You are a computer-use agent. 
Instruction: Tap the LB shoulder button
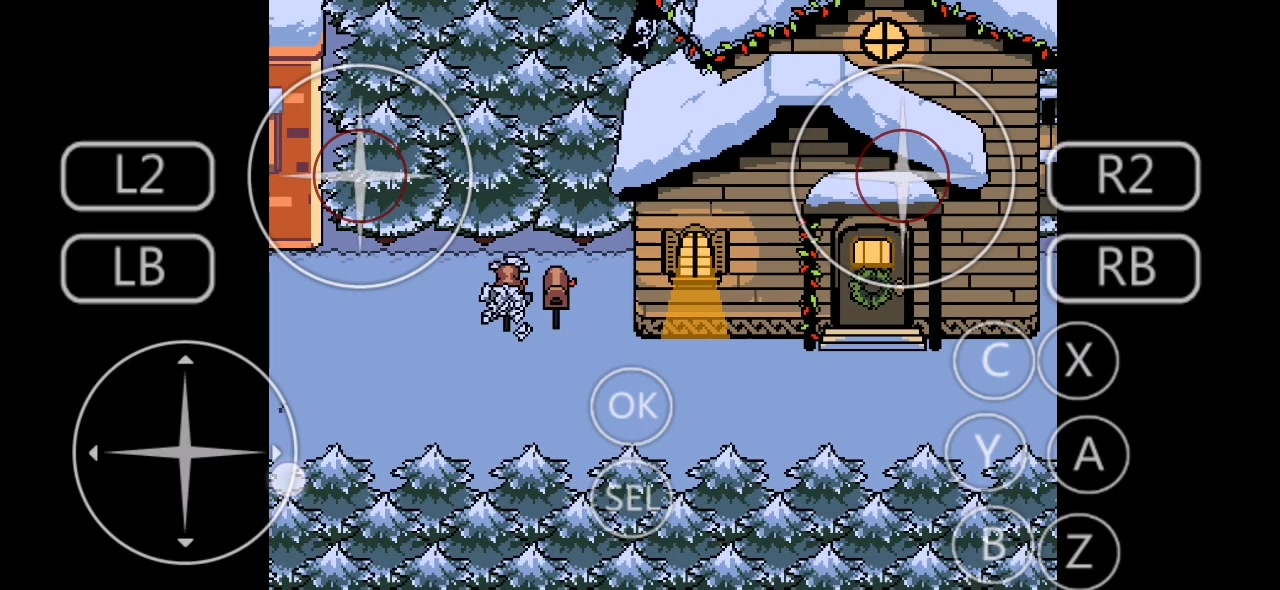138,268
